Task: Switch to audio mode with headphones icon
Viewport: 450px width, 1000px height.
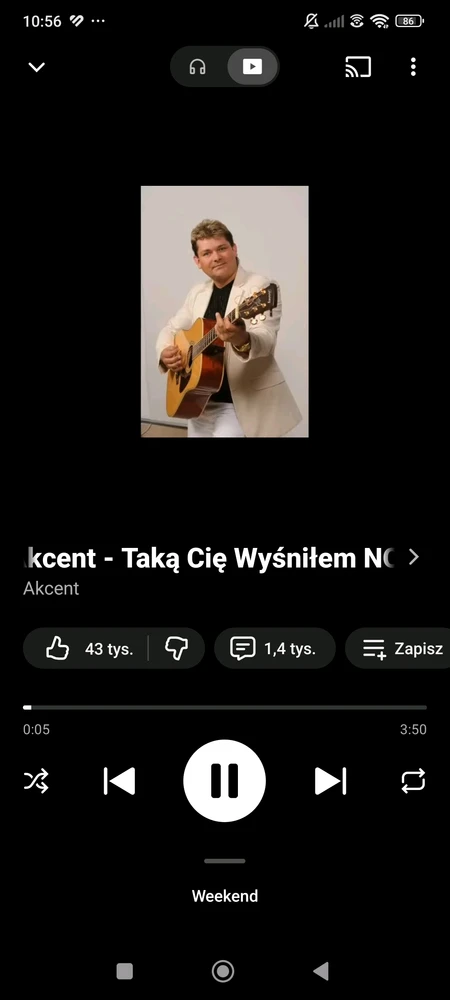Action: point(198,67)
